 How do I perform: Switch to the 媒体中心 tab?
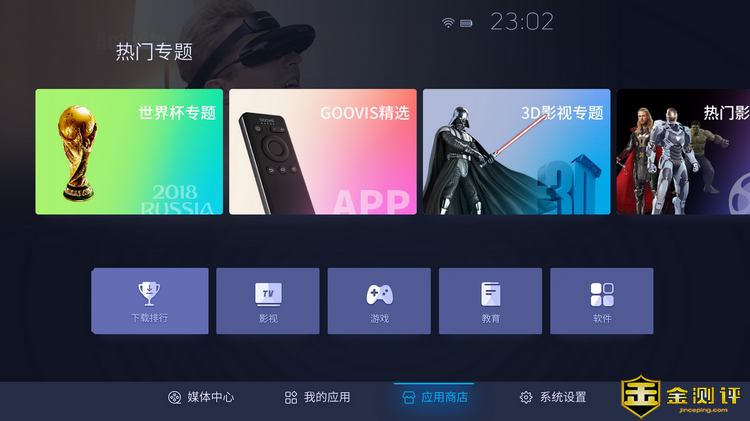201,397
